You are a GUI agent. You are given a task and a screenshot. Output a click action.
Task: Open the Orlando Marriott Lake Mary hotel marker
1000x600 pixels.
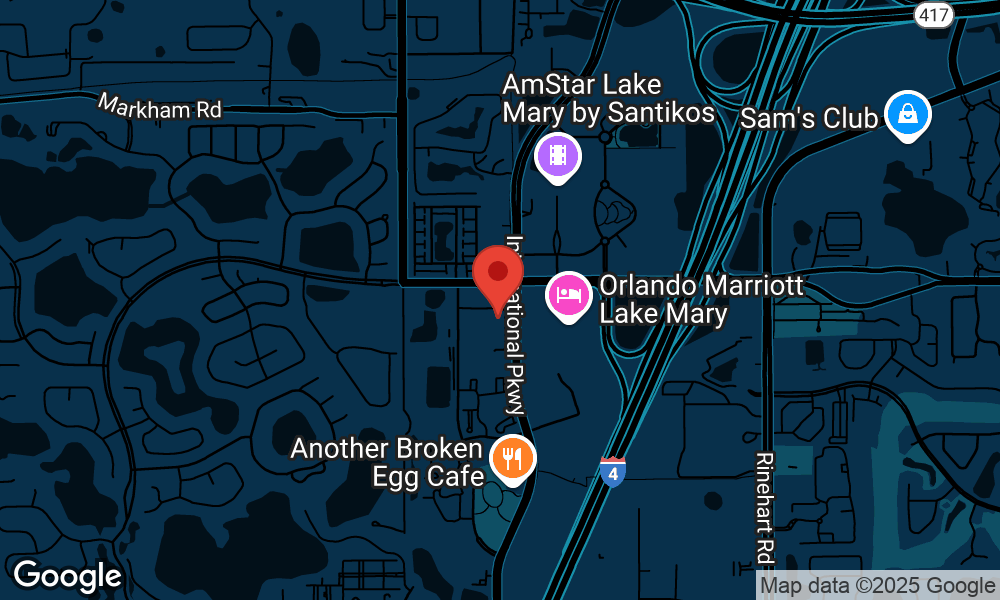coord(568,295)
